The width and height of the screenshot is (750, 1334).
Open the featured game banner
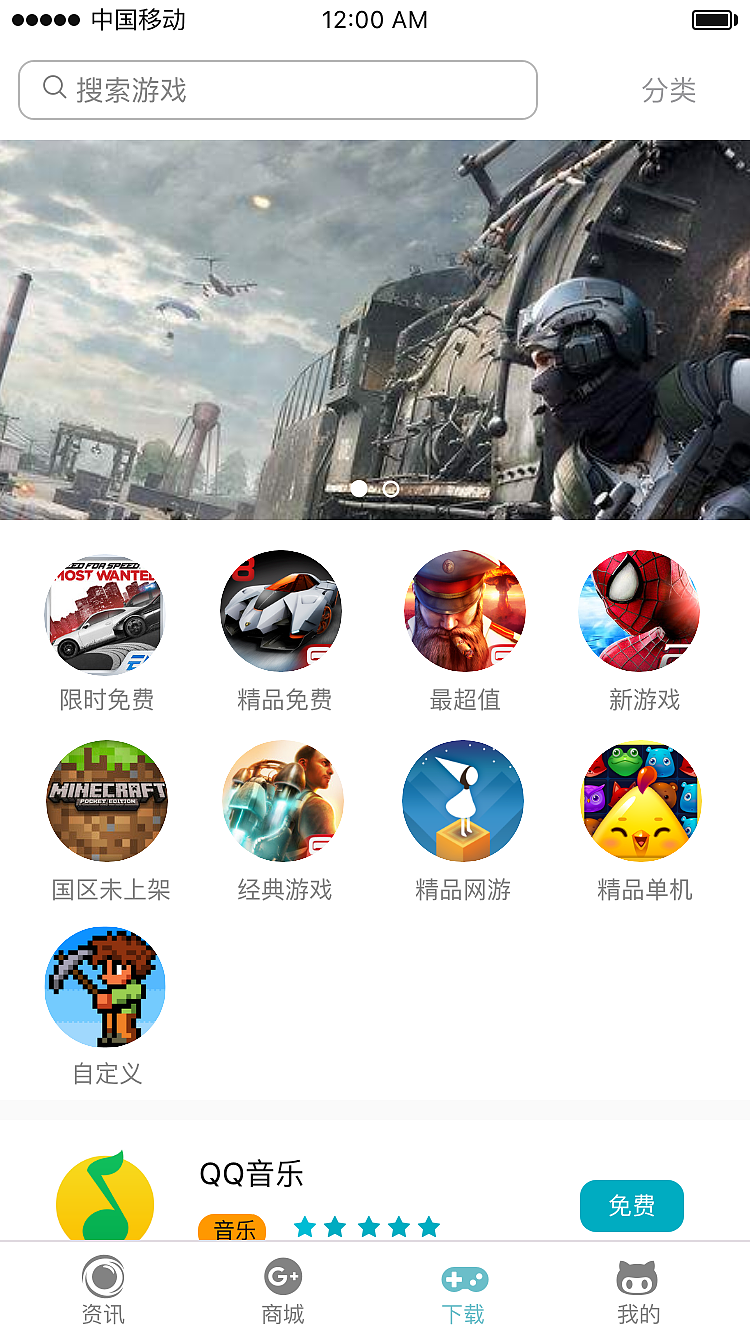click(375, 330)
